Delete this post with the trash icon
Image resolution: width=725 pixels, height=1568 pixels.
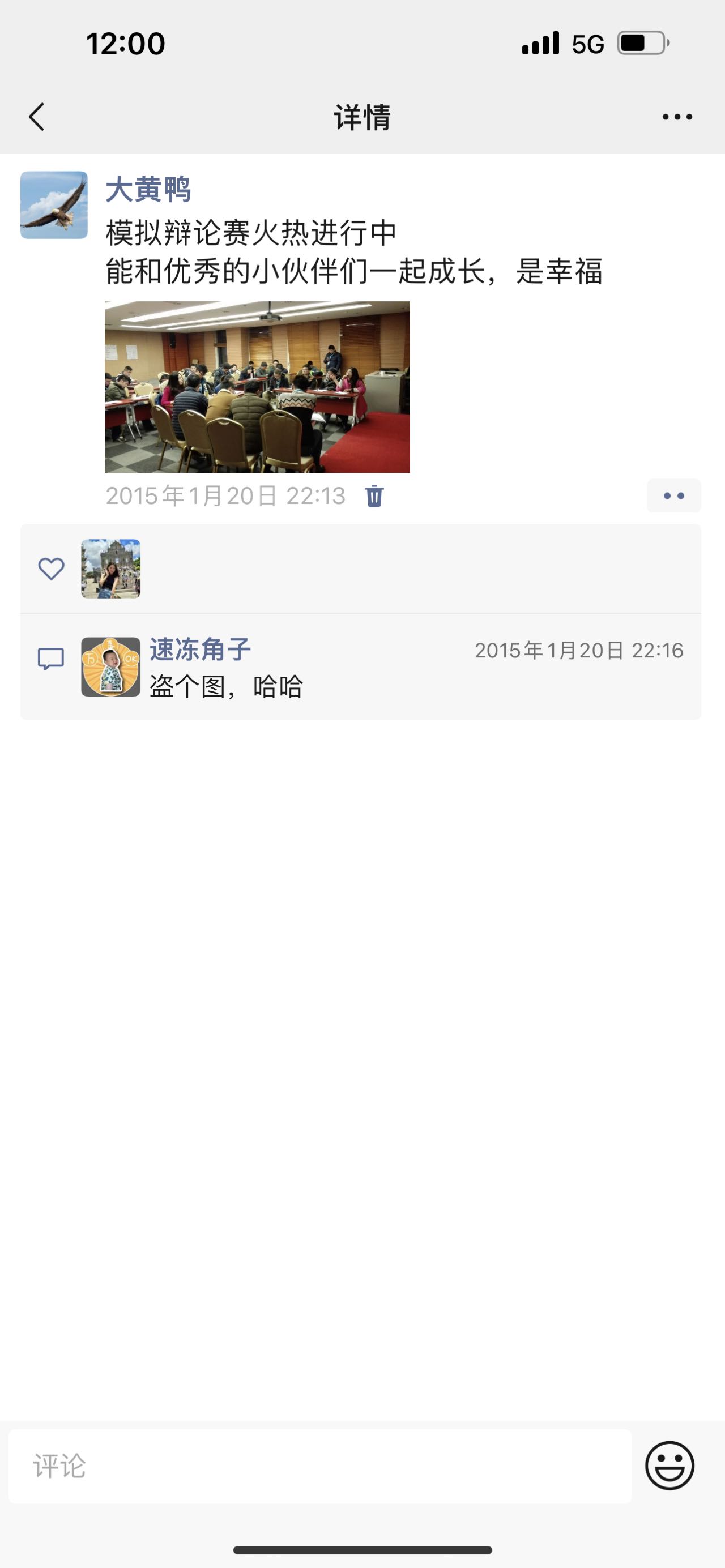[374, 496]
